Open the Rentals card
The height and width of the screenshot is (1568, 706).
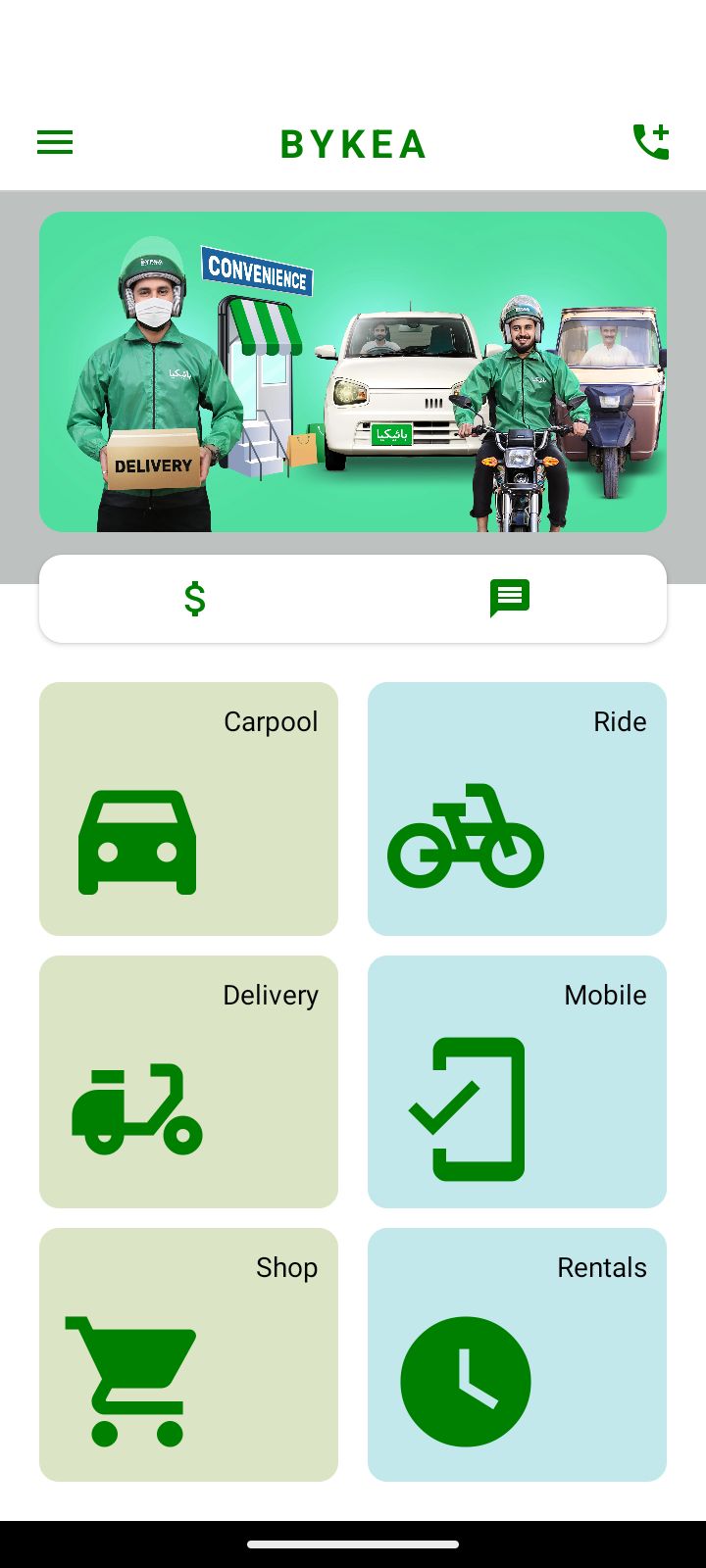[517, 1354]
